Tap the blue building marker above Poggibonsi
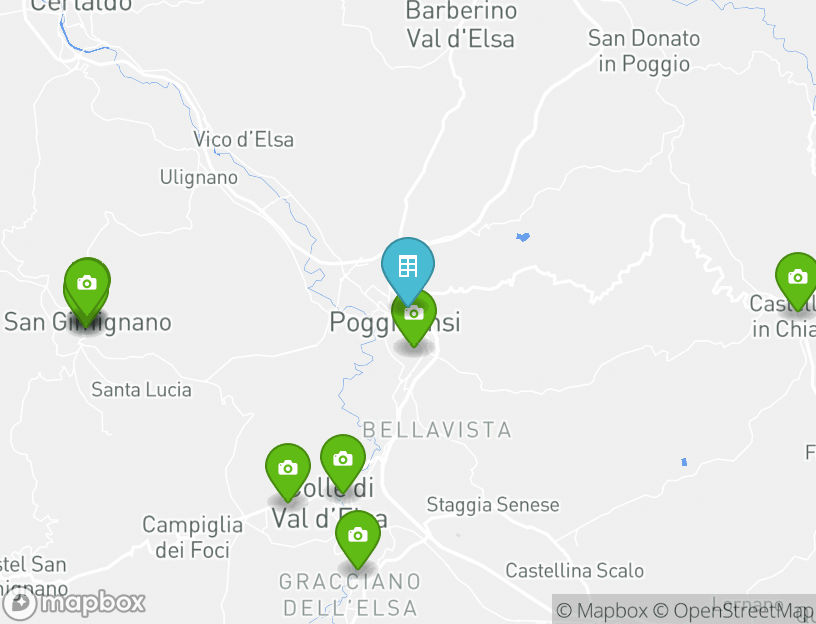The image size is (816, 624). (408, 266)
